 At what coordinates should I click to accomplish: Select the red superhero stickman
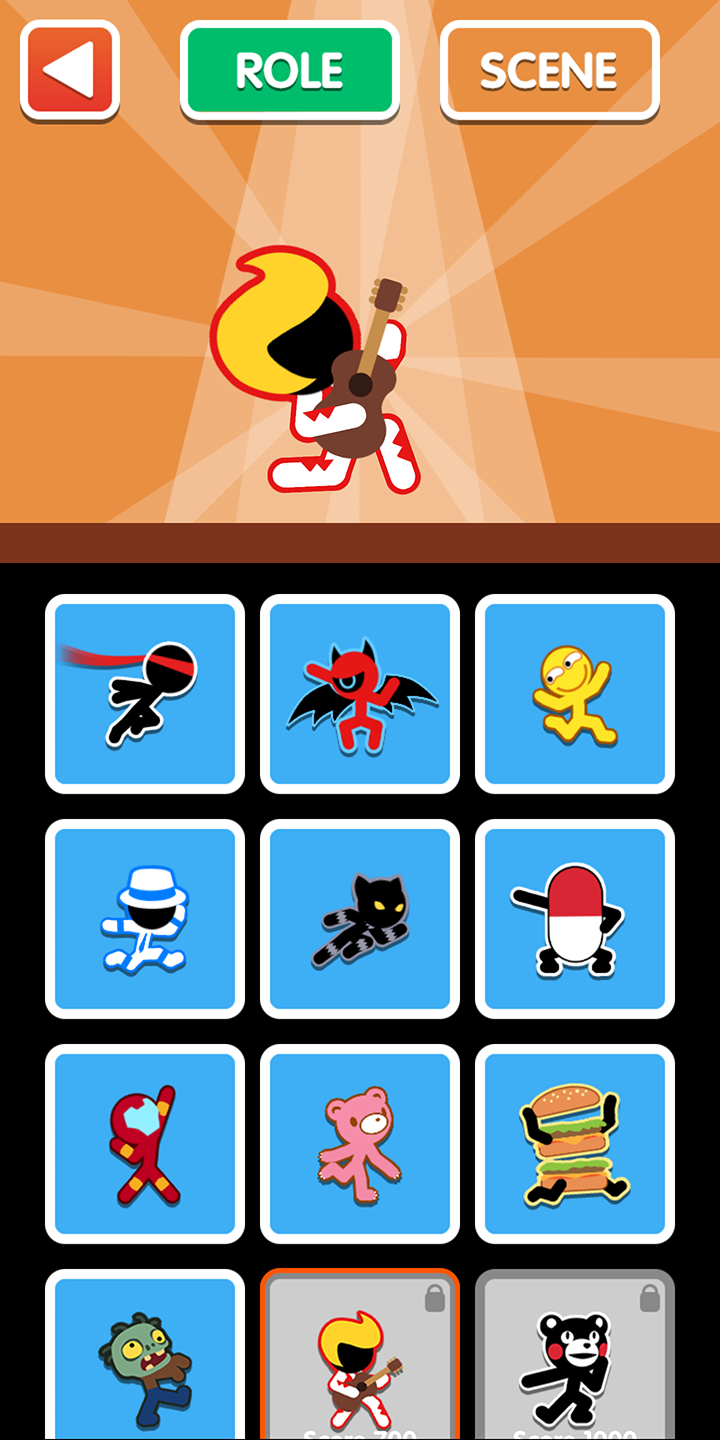pyautogui.click(x=144, y=1141)
